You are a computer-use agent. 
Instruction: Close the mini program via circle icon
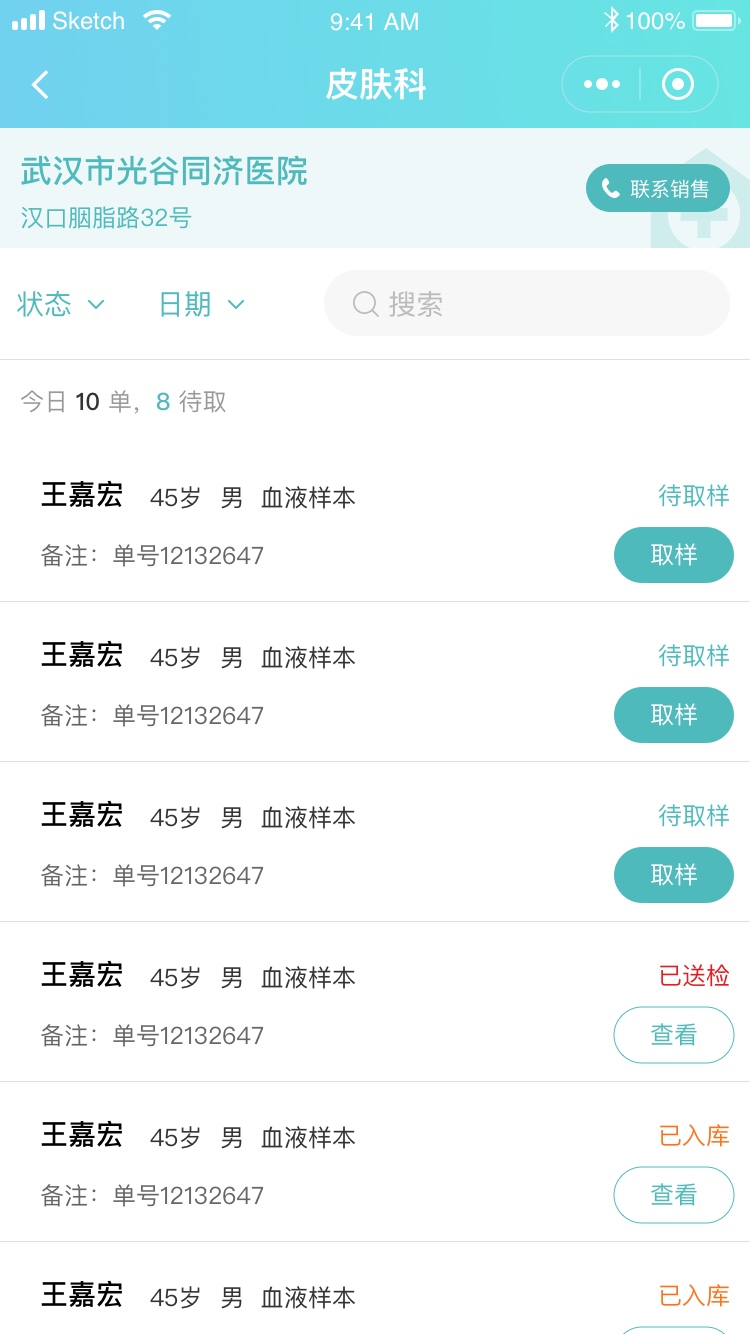pyautogui.click(x=678, y=84)
